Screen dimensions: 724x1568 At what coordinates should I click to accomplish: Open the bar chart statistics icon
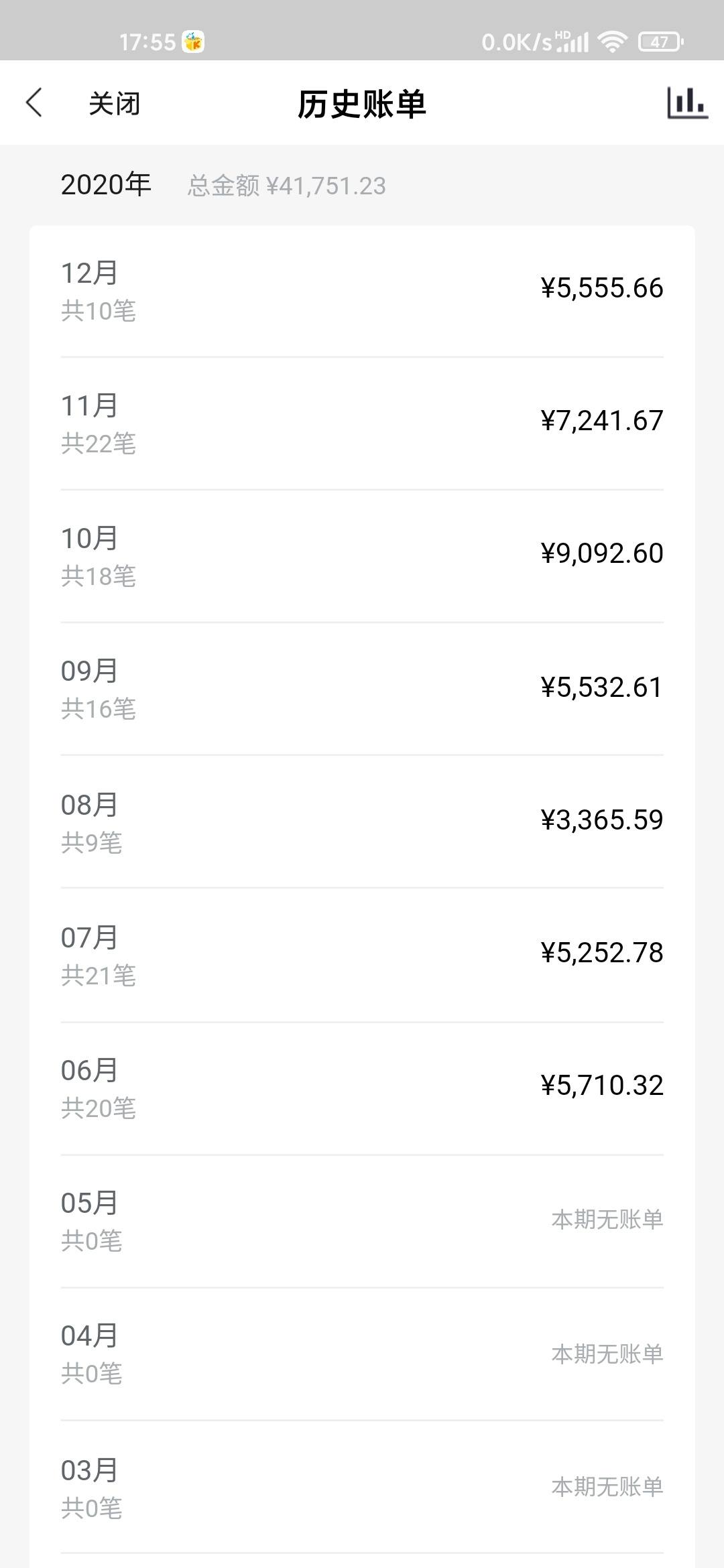click(x=687, y=103)
